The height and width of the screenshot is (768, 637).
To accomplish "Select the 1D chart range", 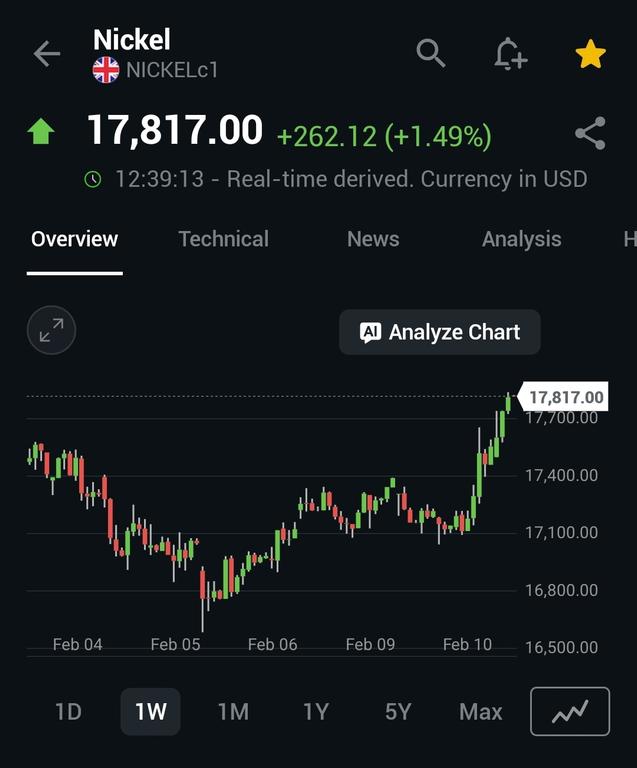I will (x=68, y=712).
